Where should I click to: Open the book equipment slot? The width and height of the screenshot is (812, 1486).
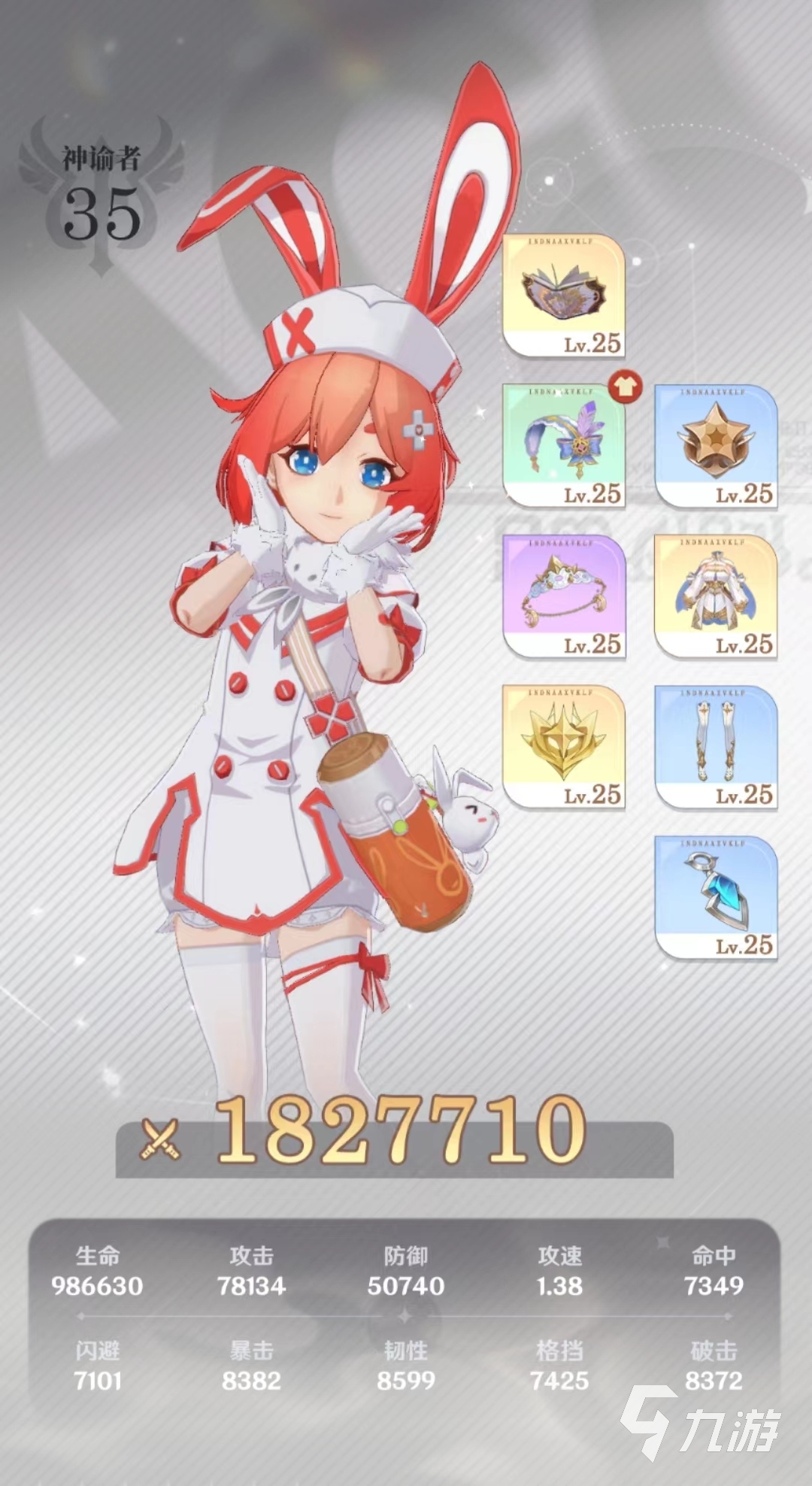click(x=564, y=296)
